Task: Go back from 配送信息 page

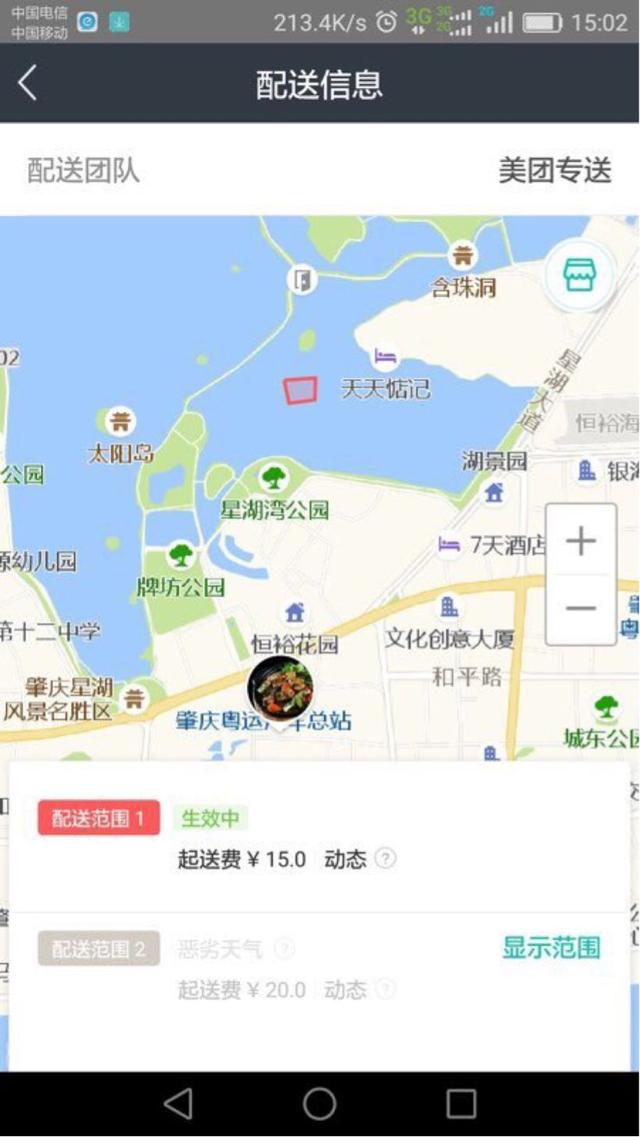Action: (28, 83)
